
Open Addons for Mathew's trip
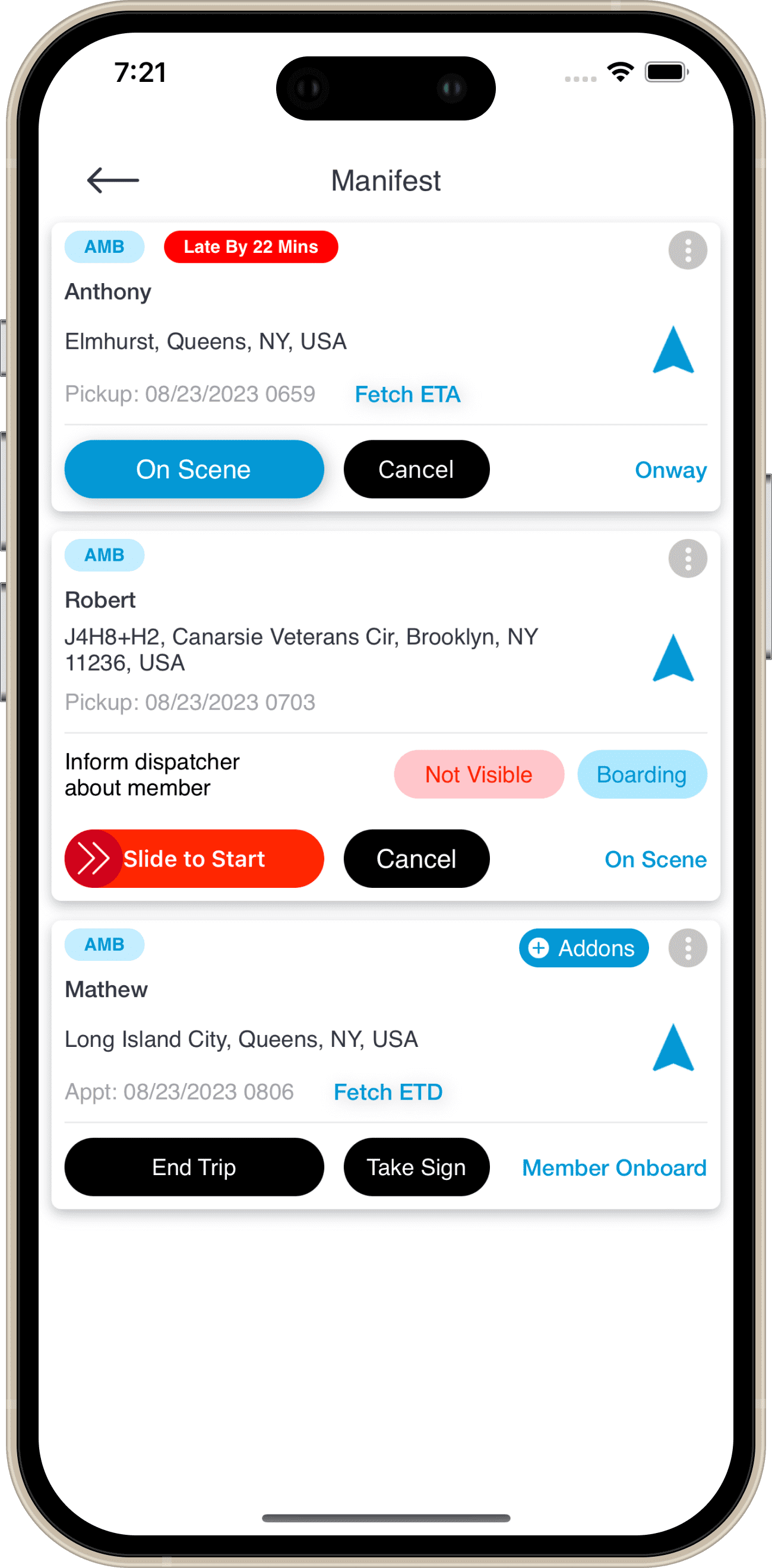point(583,948)
